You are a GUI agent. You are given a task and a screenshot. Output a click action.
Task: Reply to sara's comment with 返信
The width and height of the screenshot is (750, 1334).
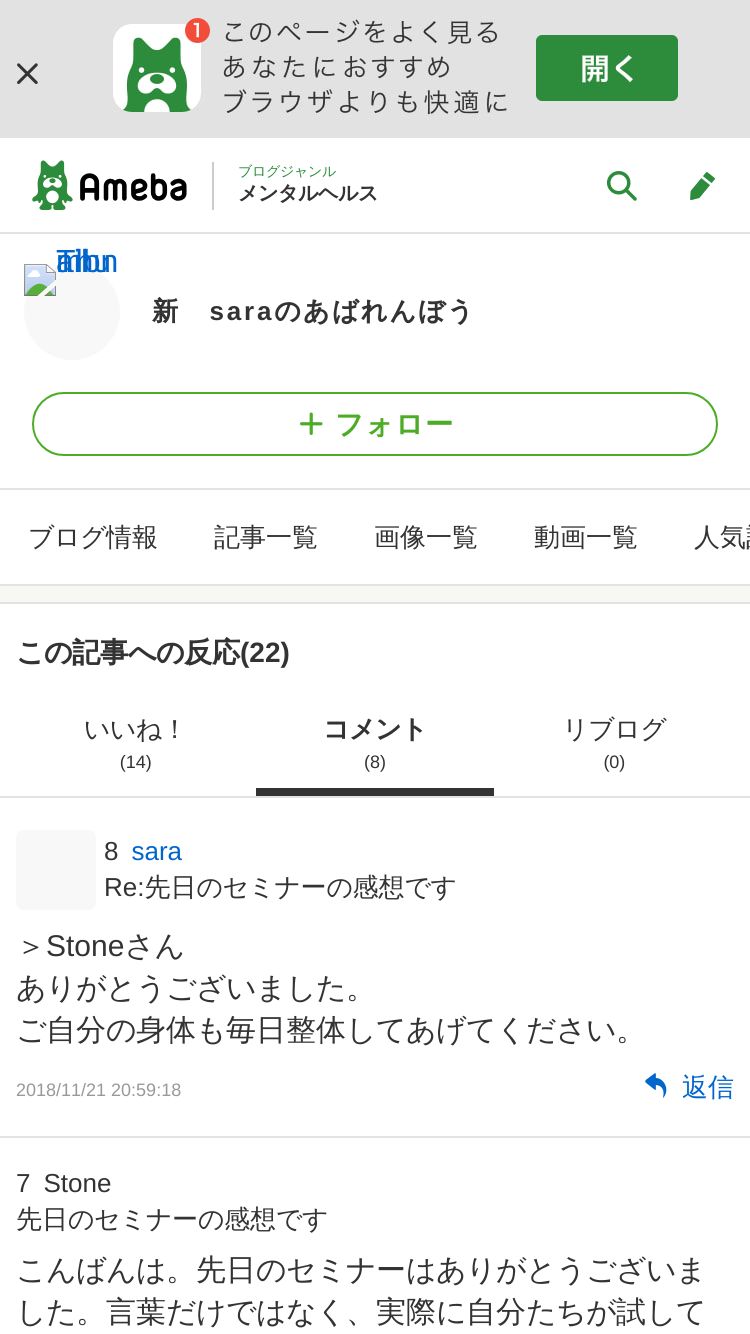tap(689, 1087)
